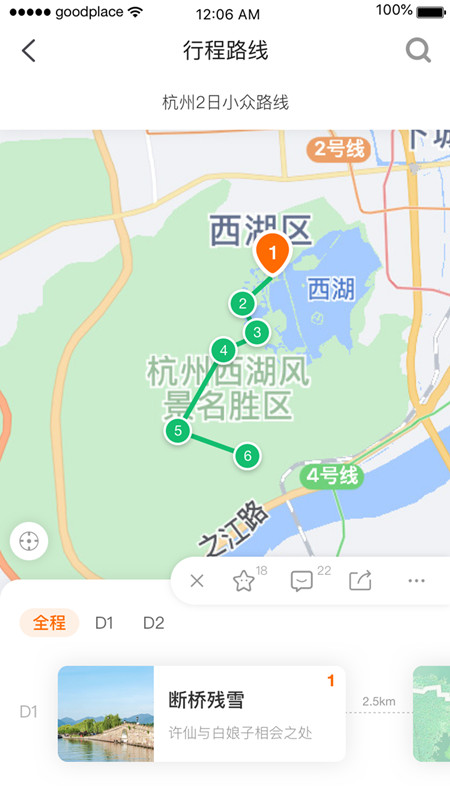The image size is (450, 800).
Task: Switch to the D1 tab
Action: point(104,622)
